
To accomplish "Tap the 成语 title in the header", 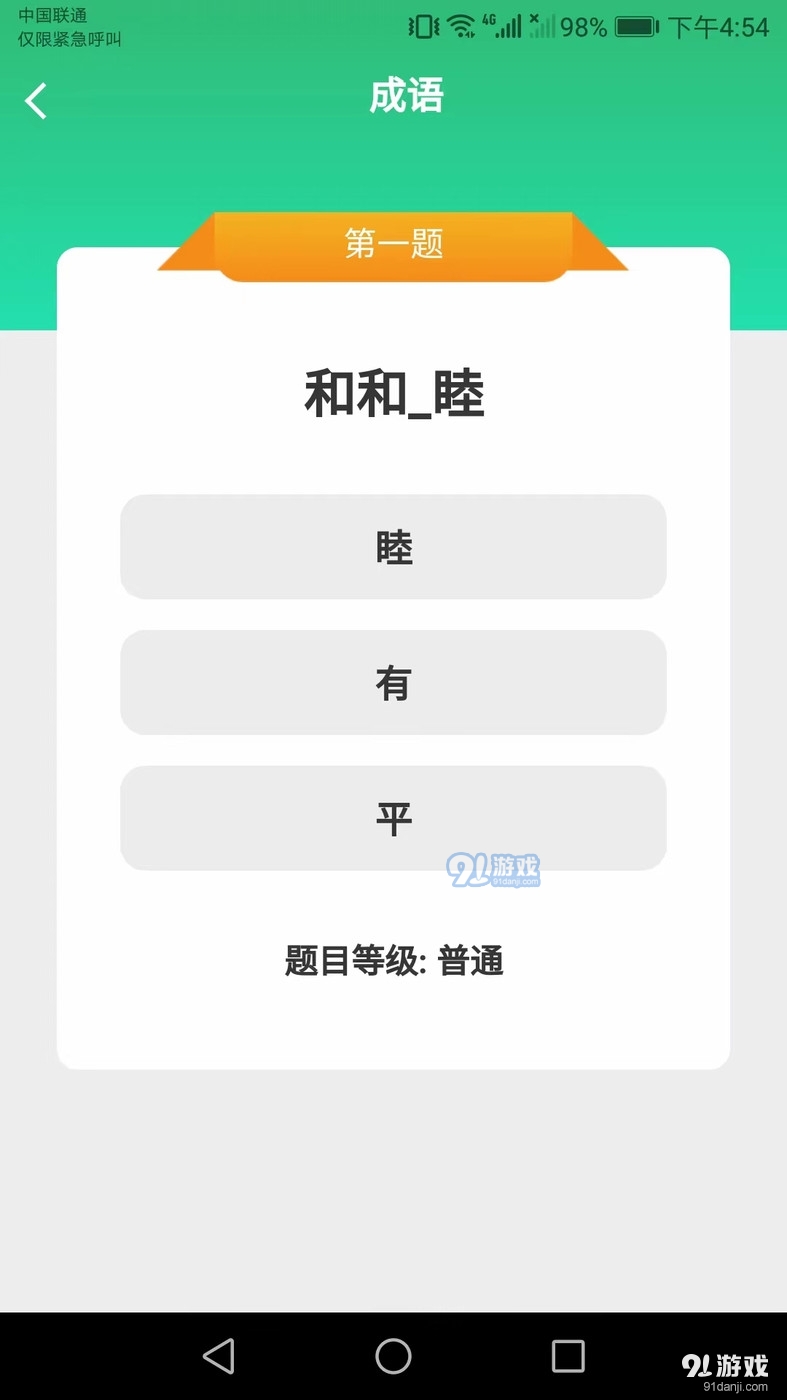I will click(x=404, y=97).
